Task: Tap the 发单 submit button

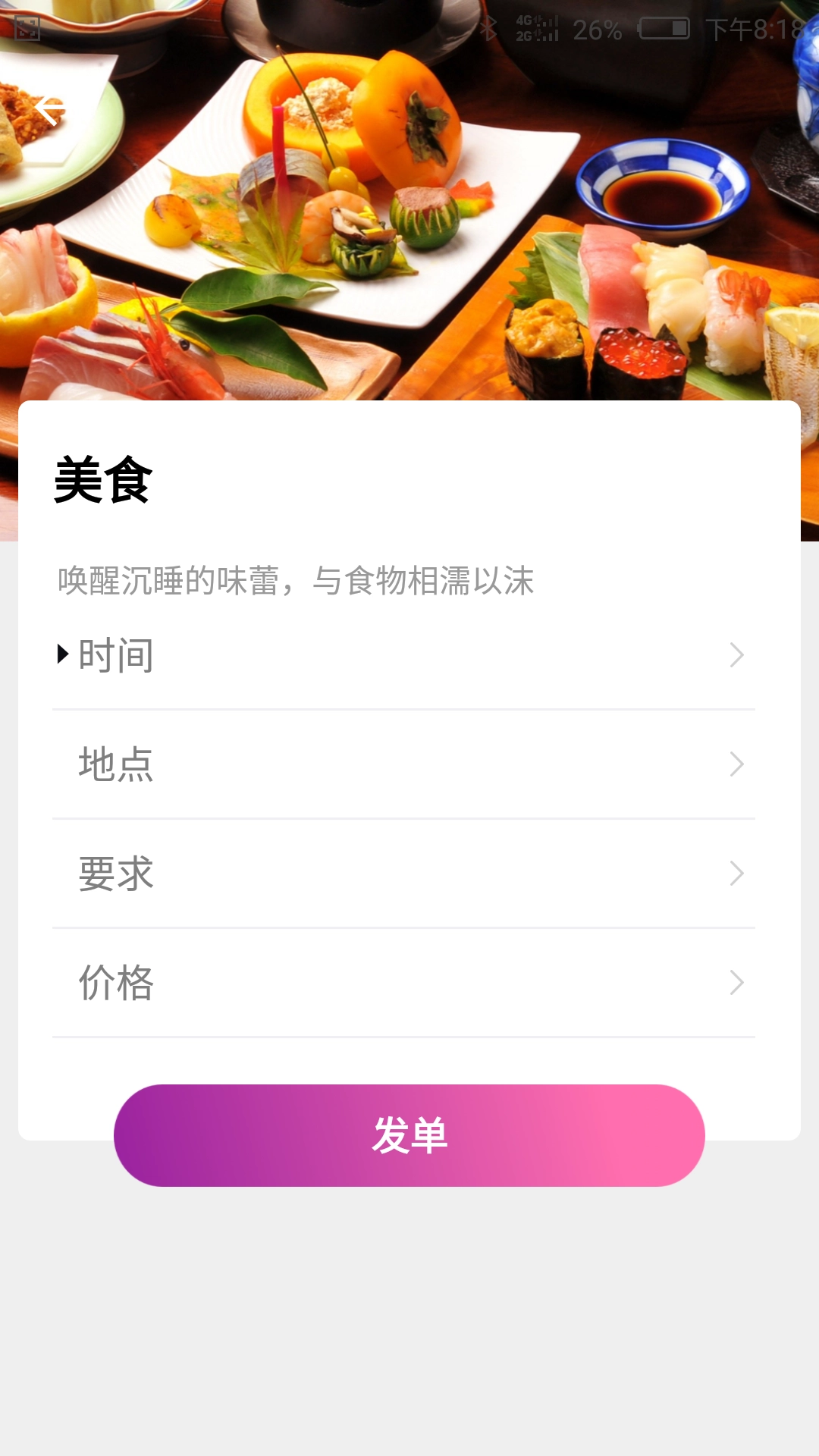Action: 409,1135
